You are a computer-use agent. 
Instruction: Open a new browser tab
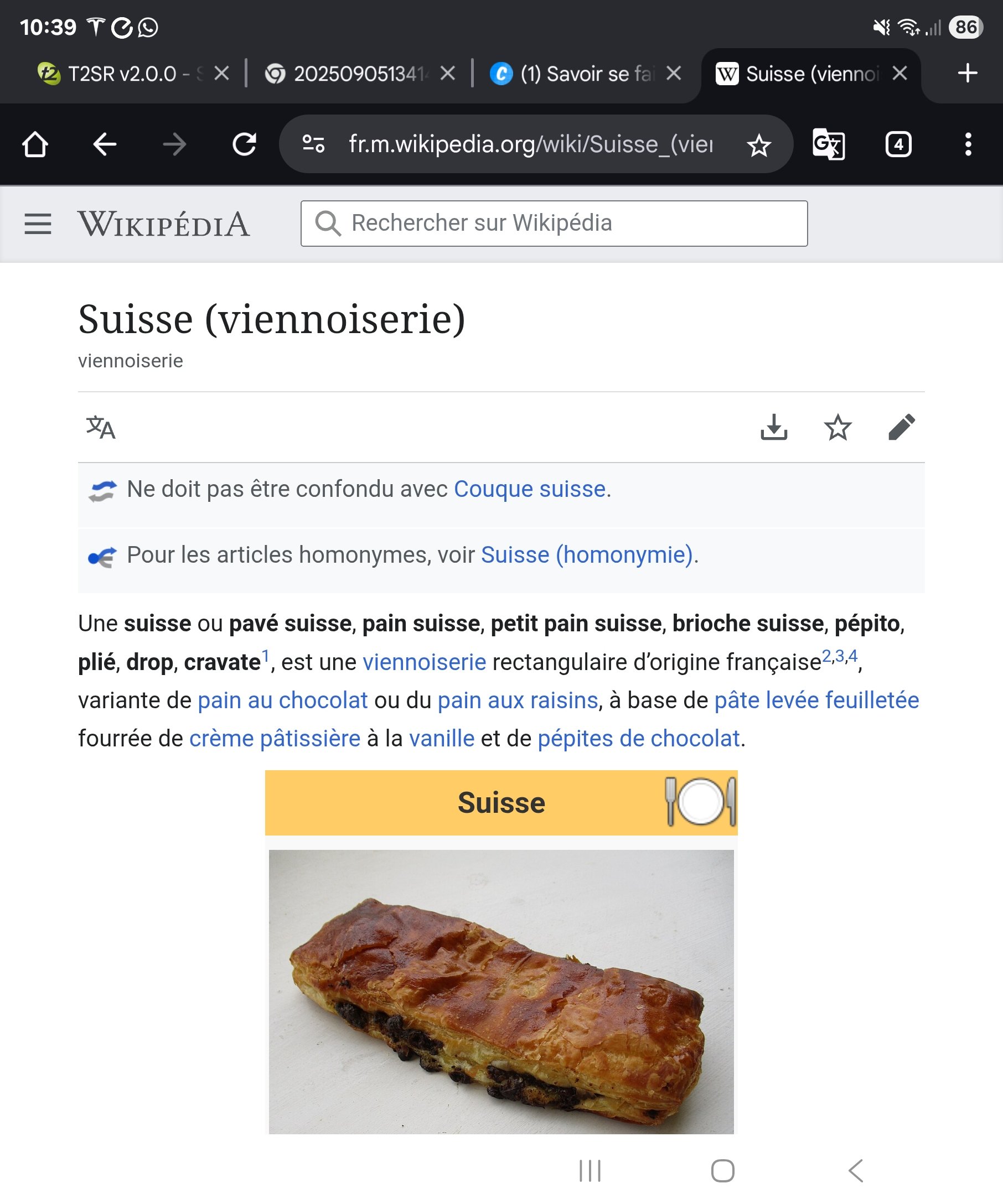pos(968,74)
